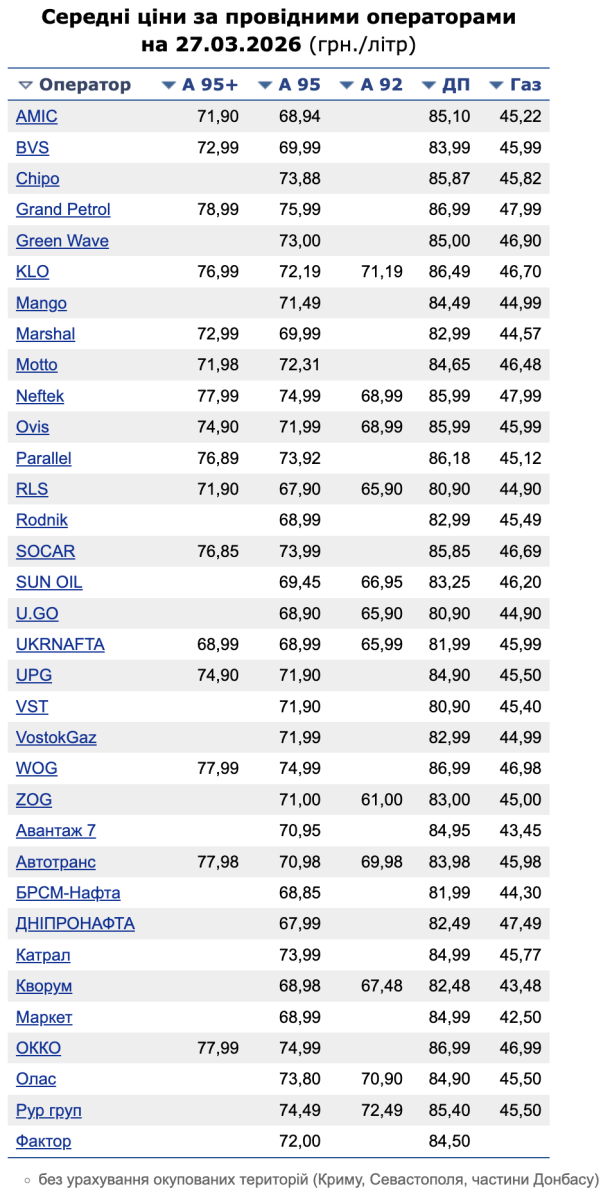Open the VostokGaz operator link
The width and height of the screenshot is (610, 1200).
point(56,738)
